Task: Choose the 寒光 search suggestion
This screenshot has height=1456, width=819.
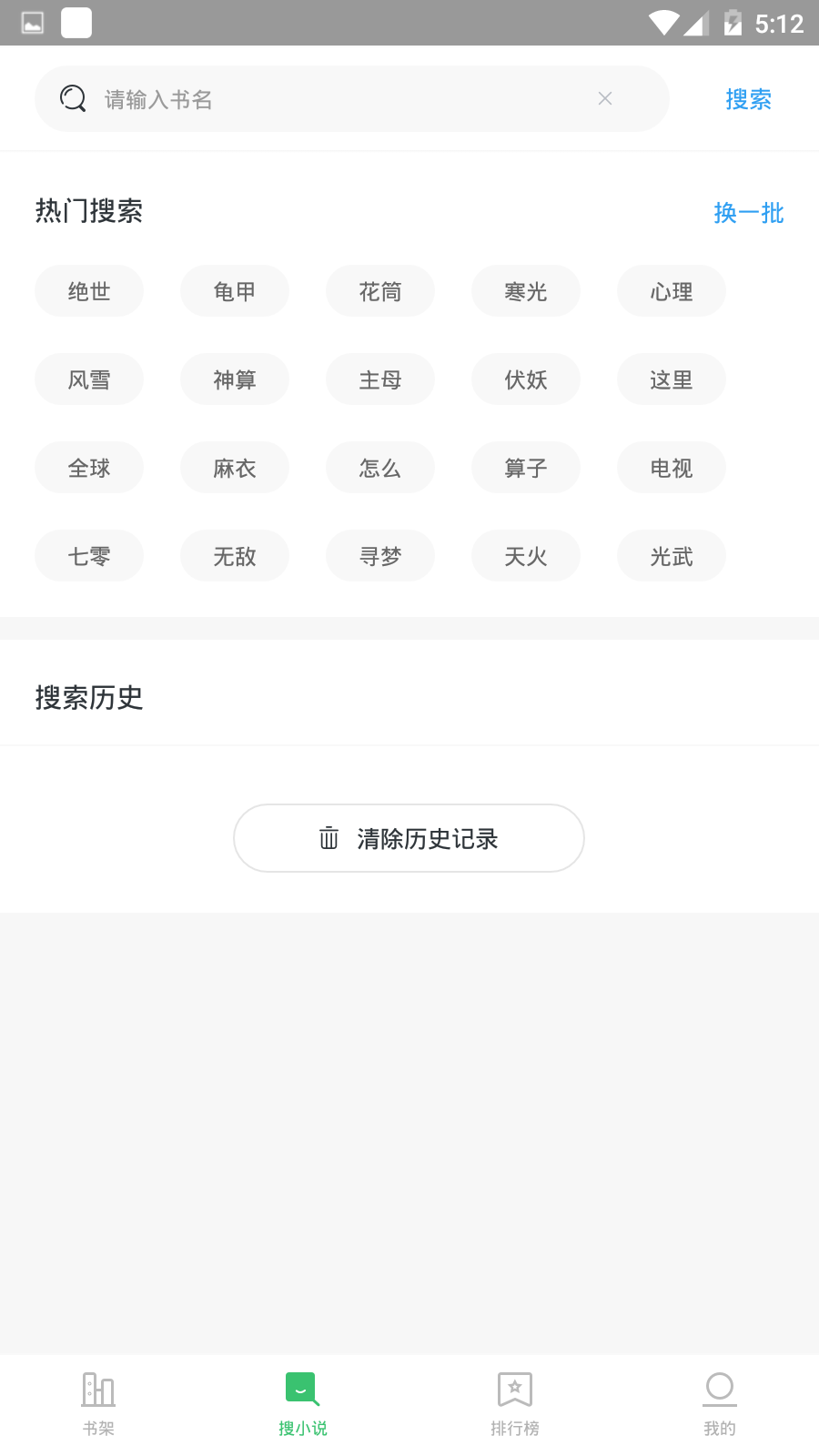Action: (x=526, y=291)
